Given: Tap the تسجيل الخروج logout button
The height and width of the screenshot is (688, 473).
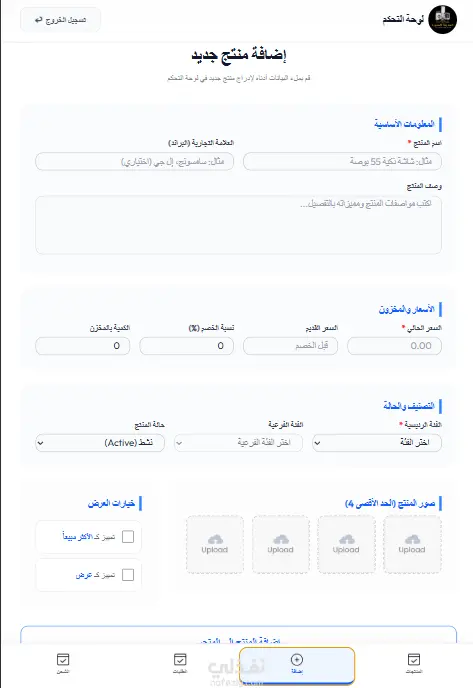Looking at the screenshot, I should click(x=60, y=20).
